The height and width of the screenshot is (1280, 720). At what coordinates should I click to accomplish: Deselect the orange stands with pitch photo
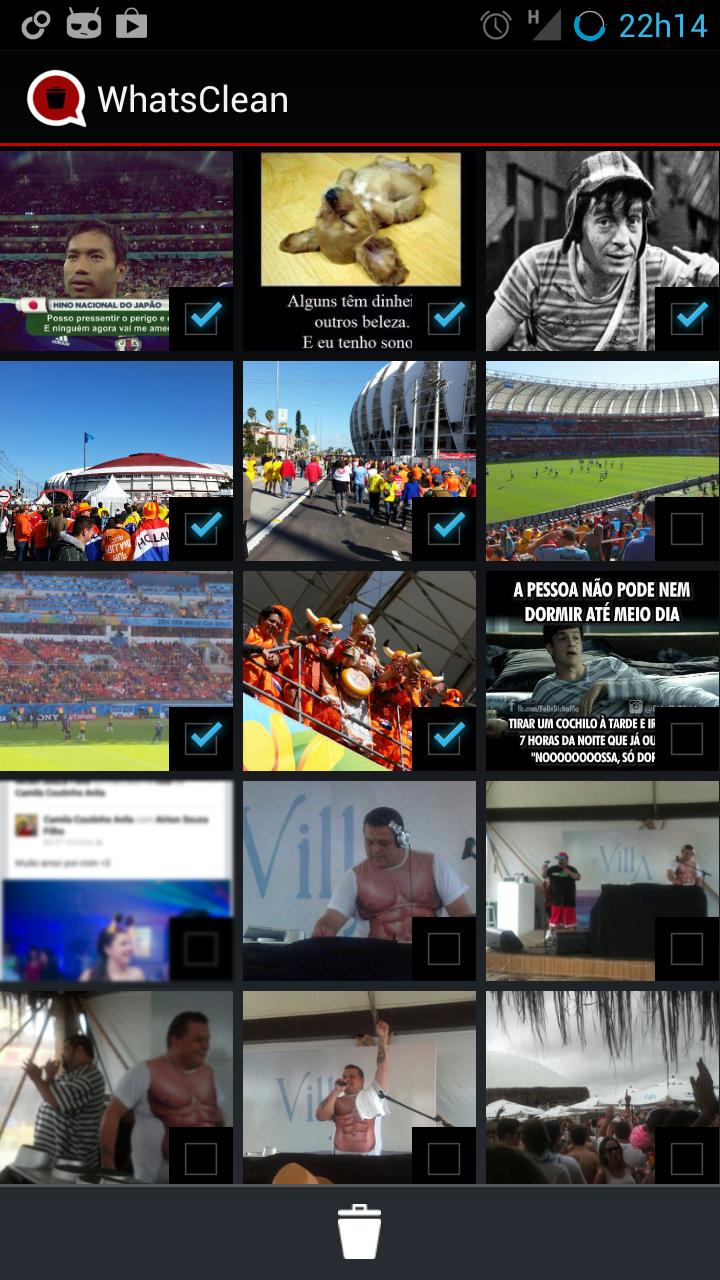202,738
